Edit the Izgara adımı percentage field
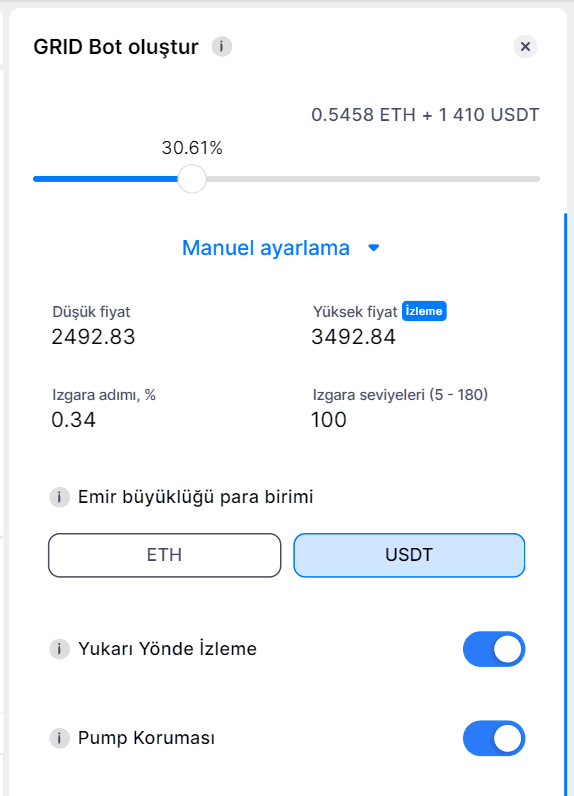The width and height of the screenshot is (574, 796). (x=74, y=420)
